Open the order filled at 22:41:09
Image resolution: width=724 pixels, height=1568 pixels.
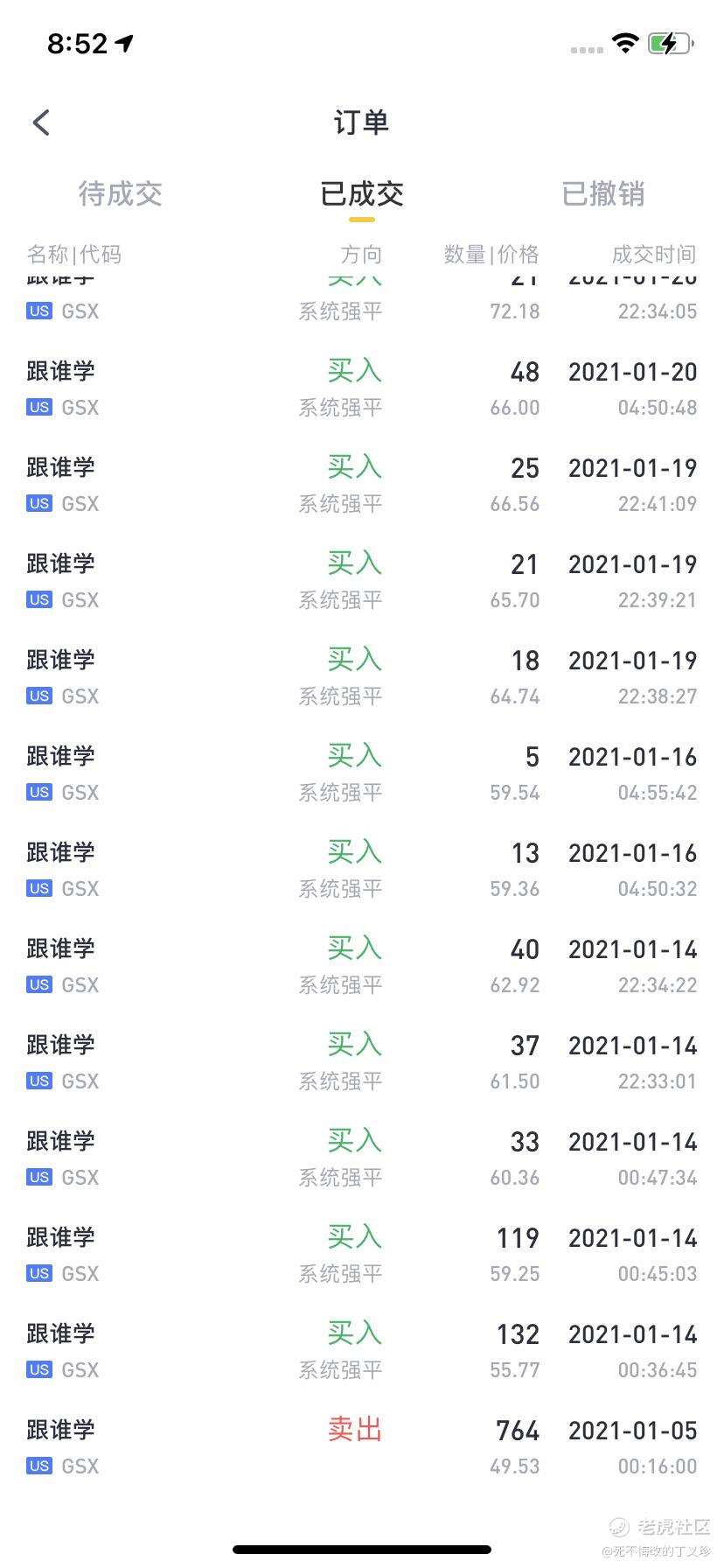[x=362, y=485]
